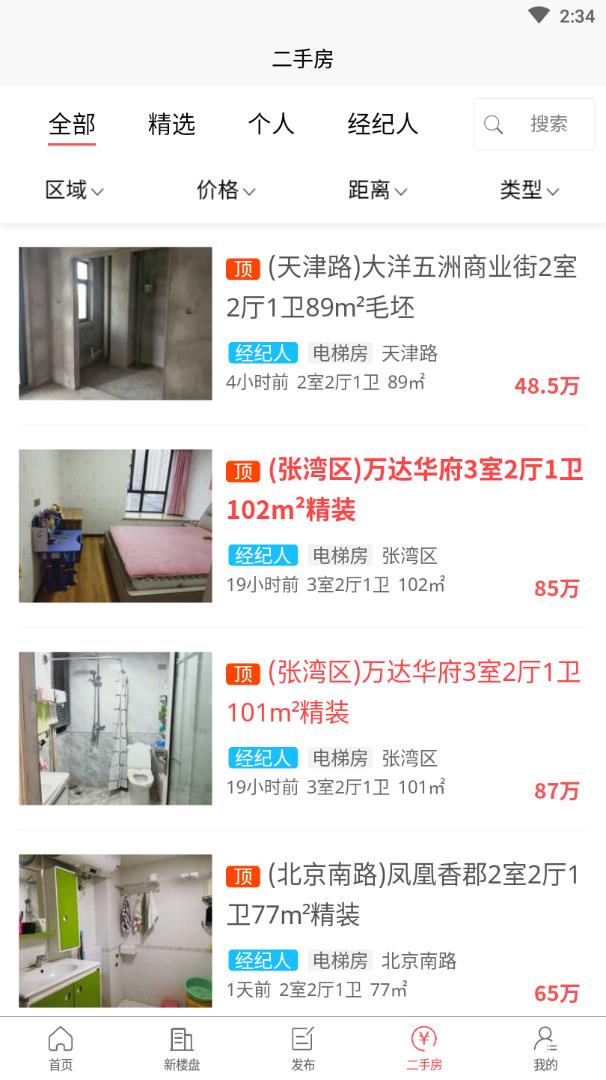This screenshot has width=606, height=1080.
Task: Open the 我的 profile tab
Action: click(x=545, y=1048)
